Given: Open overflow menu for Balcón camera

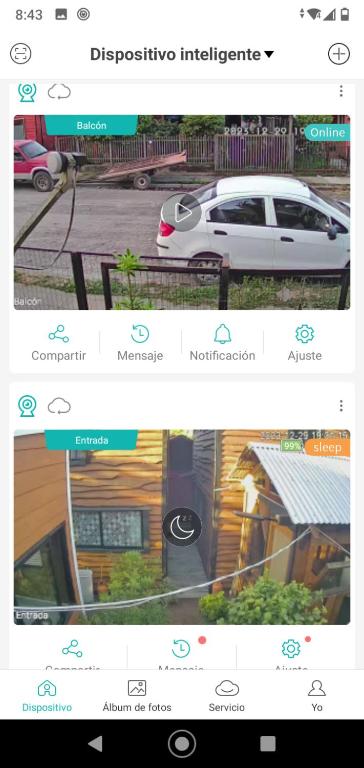Looking at the screenshot, I should tap(341, 91).
